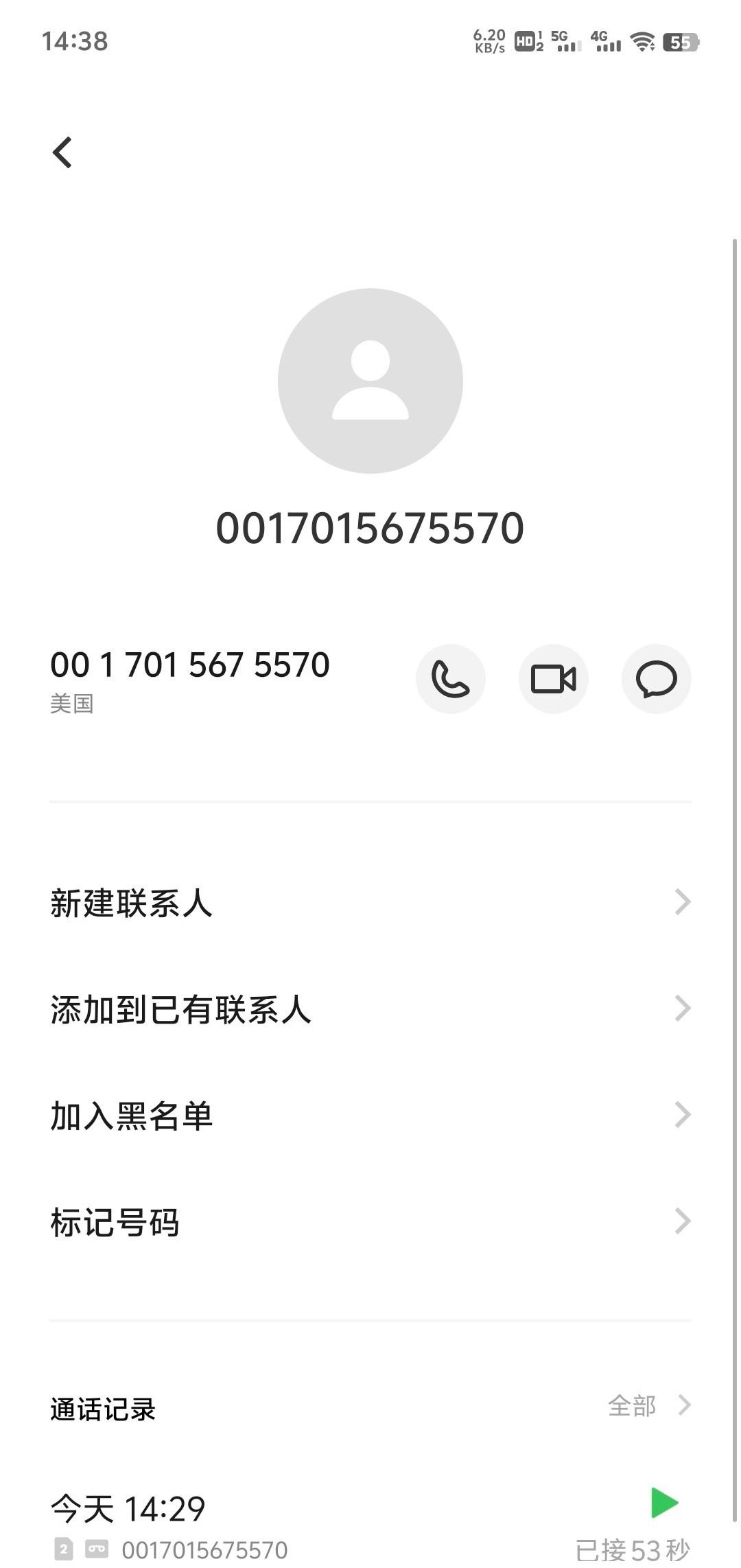
Task: Go back using the top arrow
Action: pos(62,152)
